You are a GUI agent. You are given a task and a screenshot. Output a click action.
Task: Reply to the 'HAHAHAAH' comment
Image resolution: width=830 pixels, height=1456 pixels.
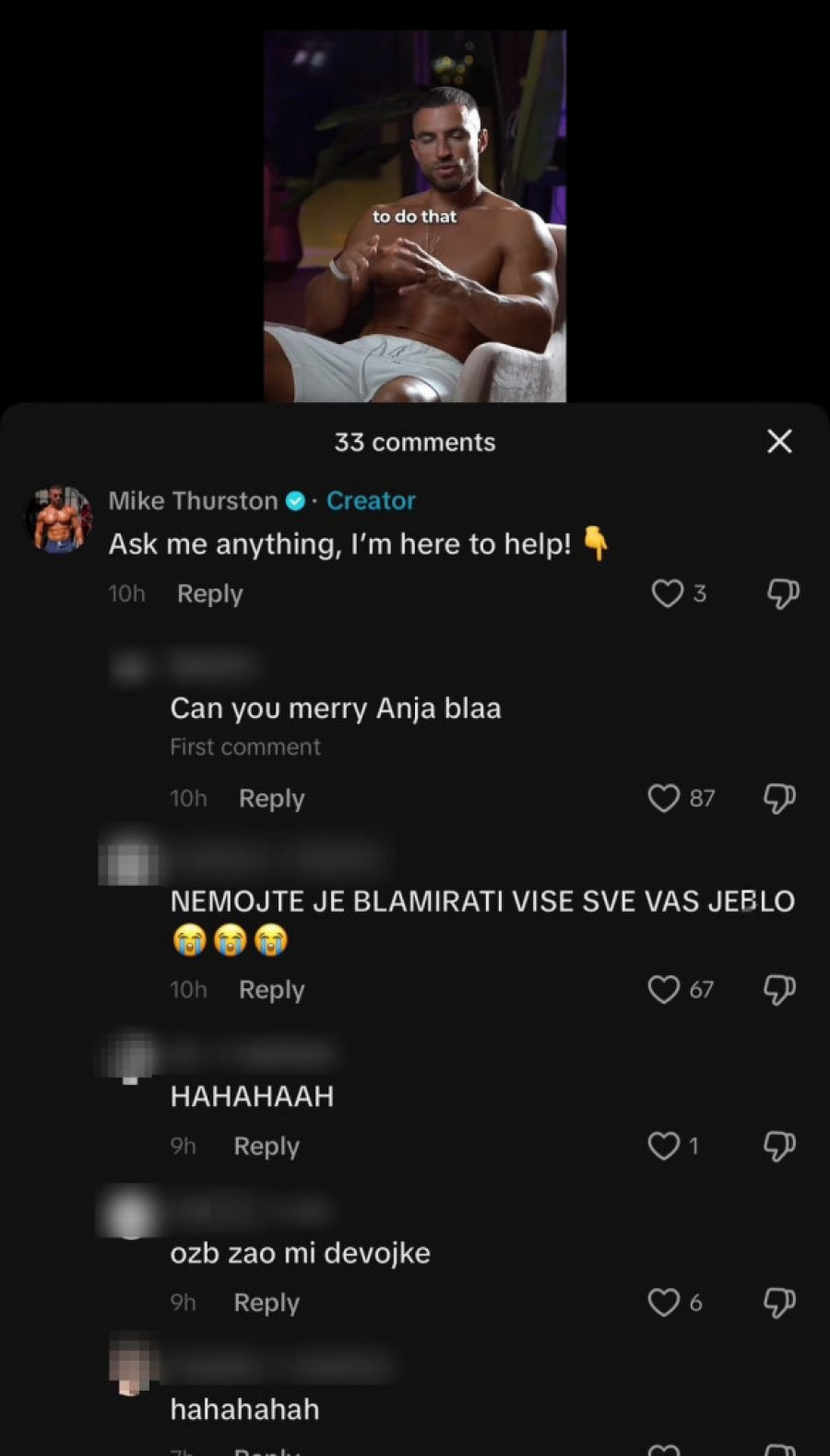[267, 1146]
